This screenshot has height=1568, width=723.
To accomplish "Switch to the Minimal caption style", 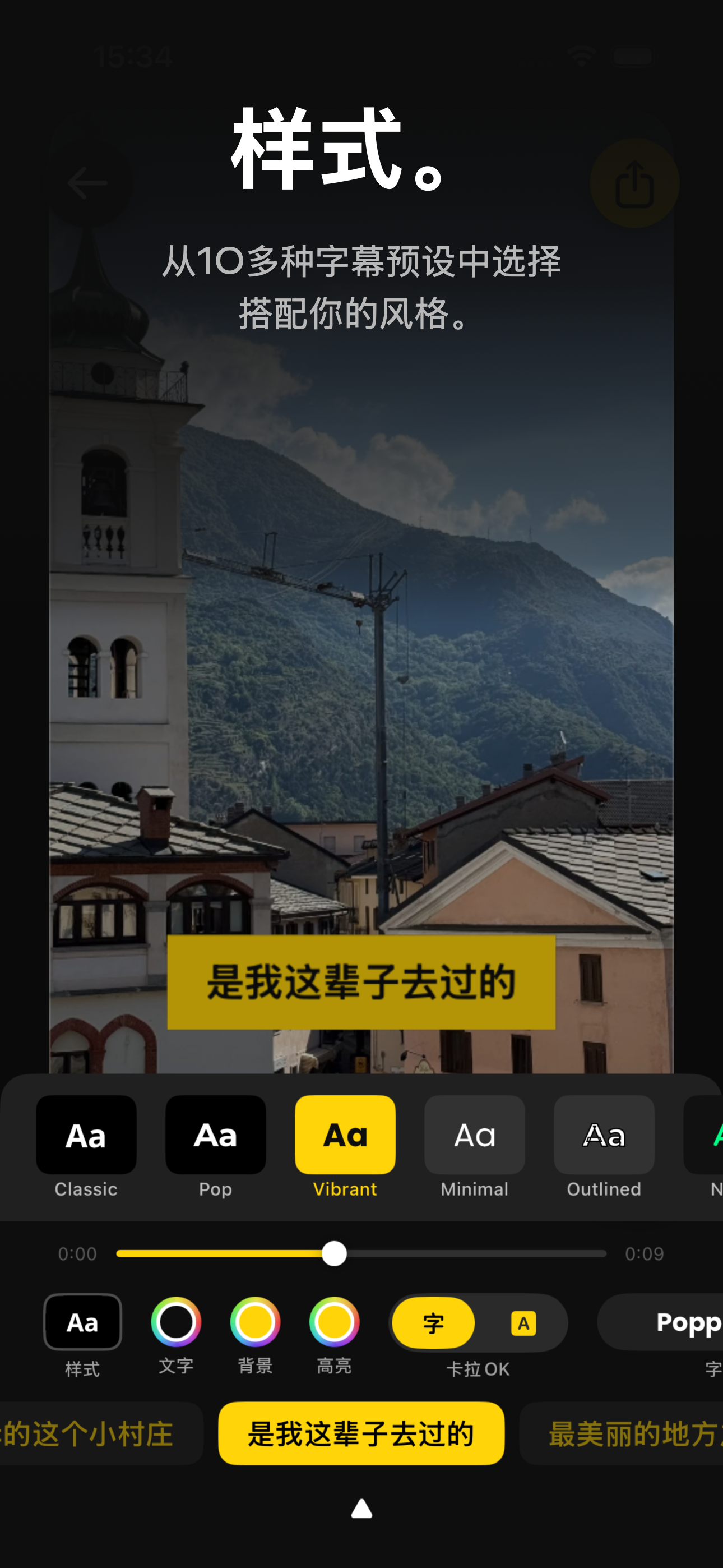I will 474,1134.
